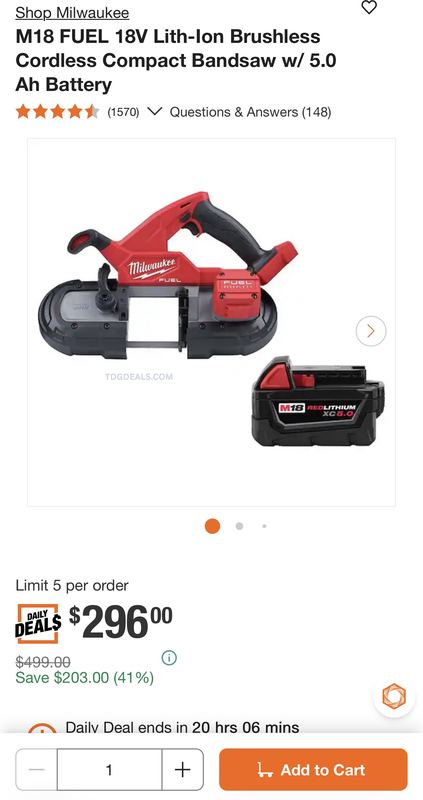Screen dimensions: 423x800
Task: Increase quantity with the plus button
Action: pos(183,769)
